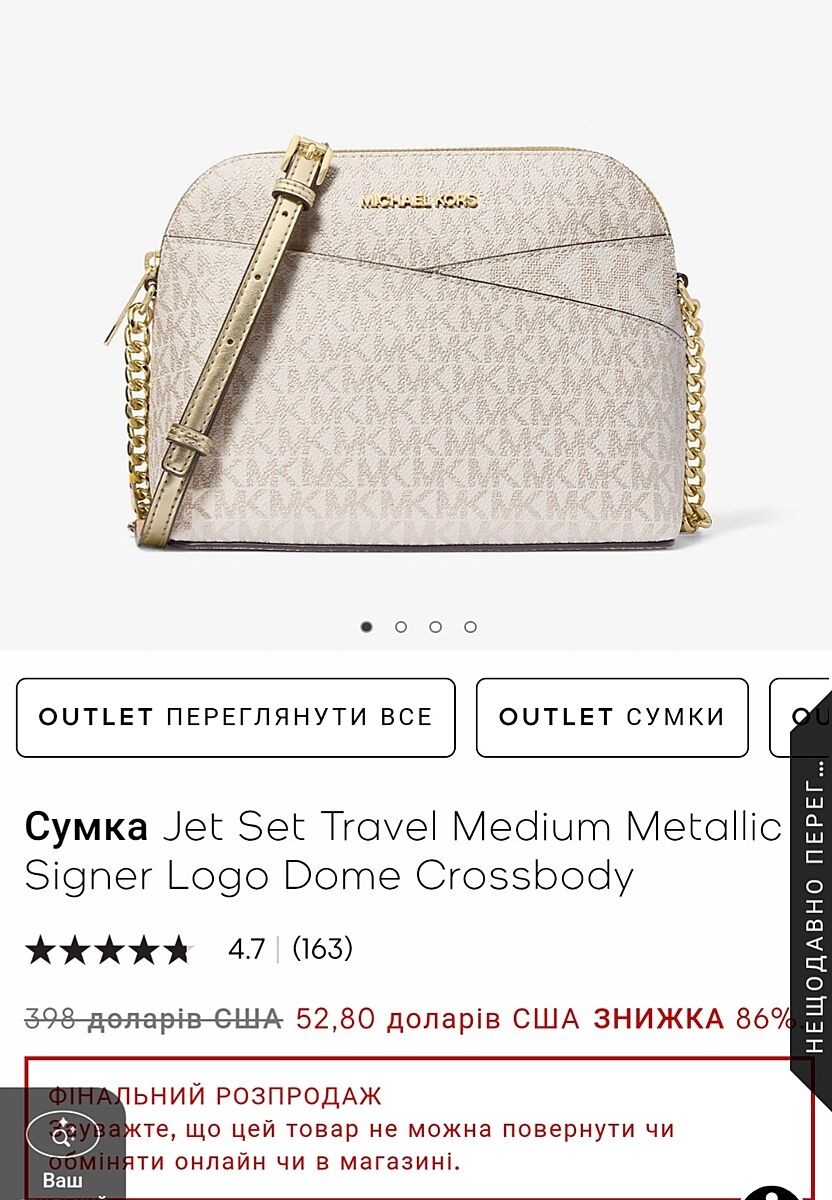Expand the Нещодавно перег… side tab
The image size is (832, 1200).
[814, 900]
